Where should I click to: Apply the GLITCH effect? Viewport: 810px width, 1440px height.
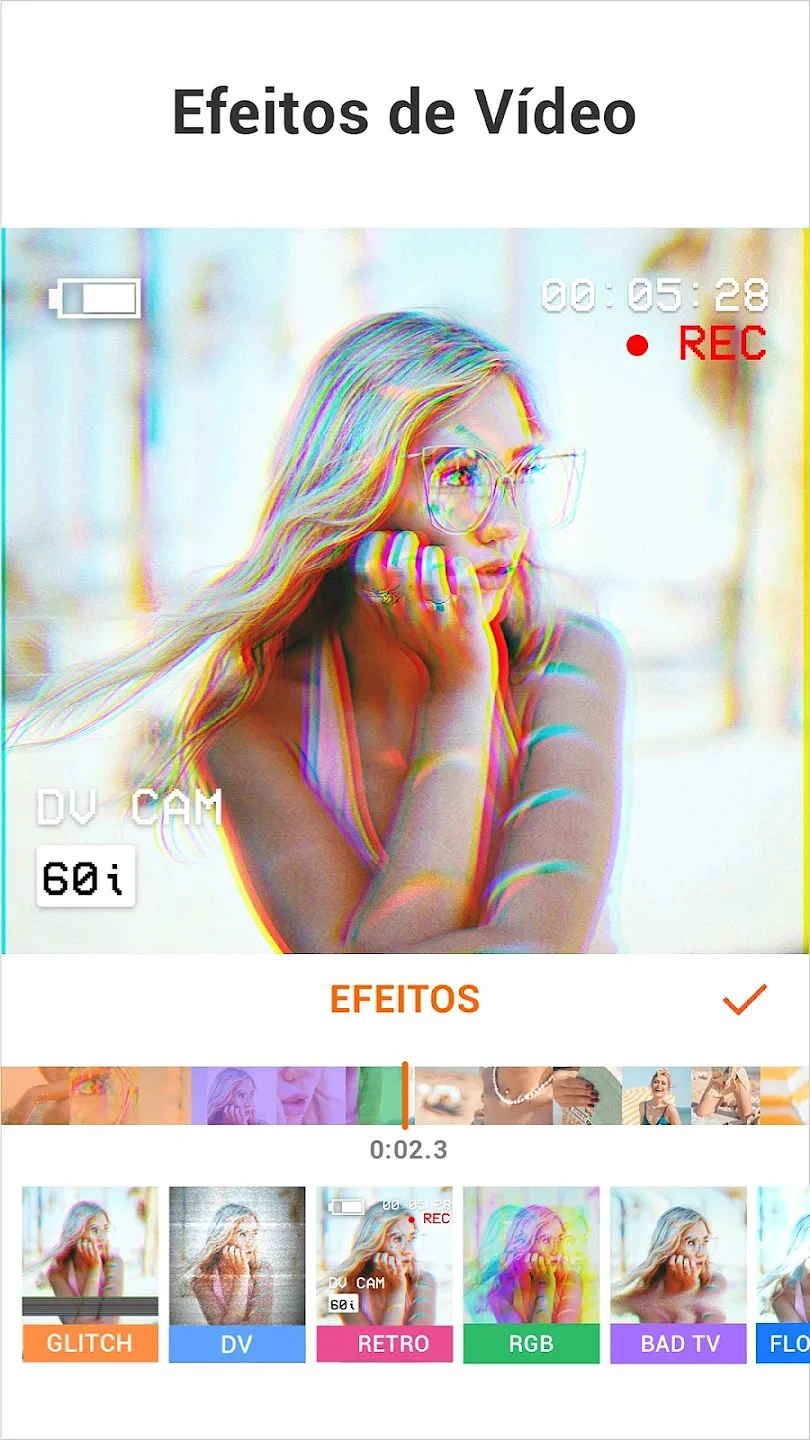tap(90, 1274)
